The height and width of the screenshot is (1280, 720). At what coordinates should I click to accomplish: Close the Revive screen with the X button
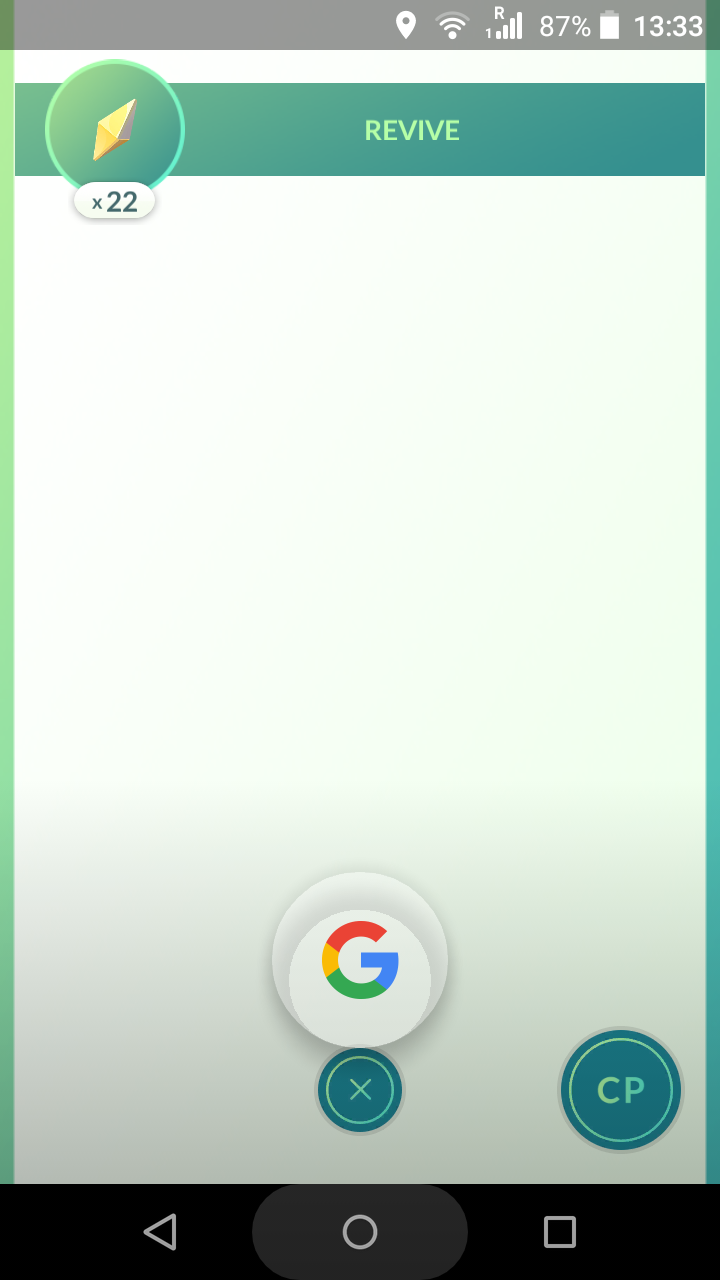360,1090
